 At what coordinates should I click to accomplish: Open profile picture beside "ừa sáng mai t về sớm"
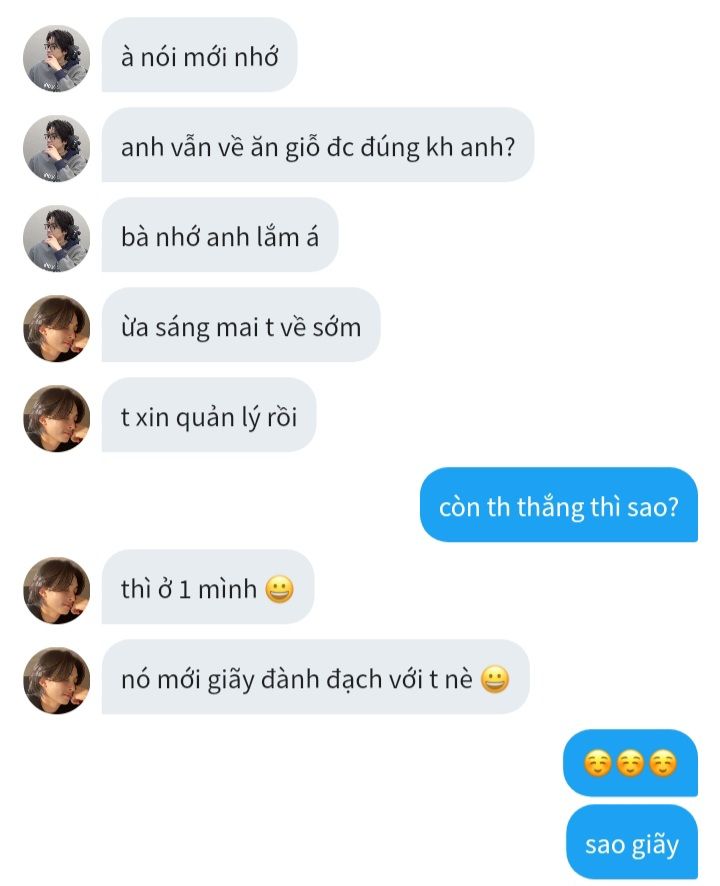pos(56,328)
